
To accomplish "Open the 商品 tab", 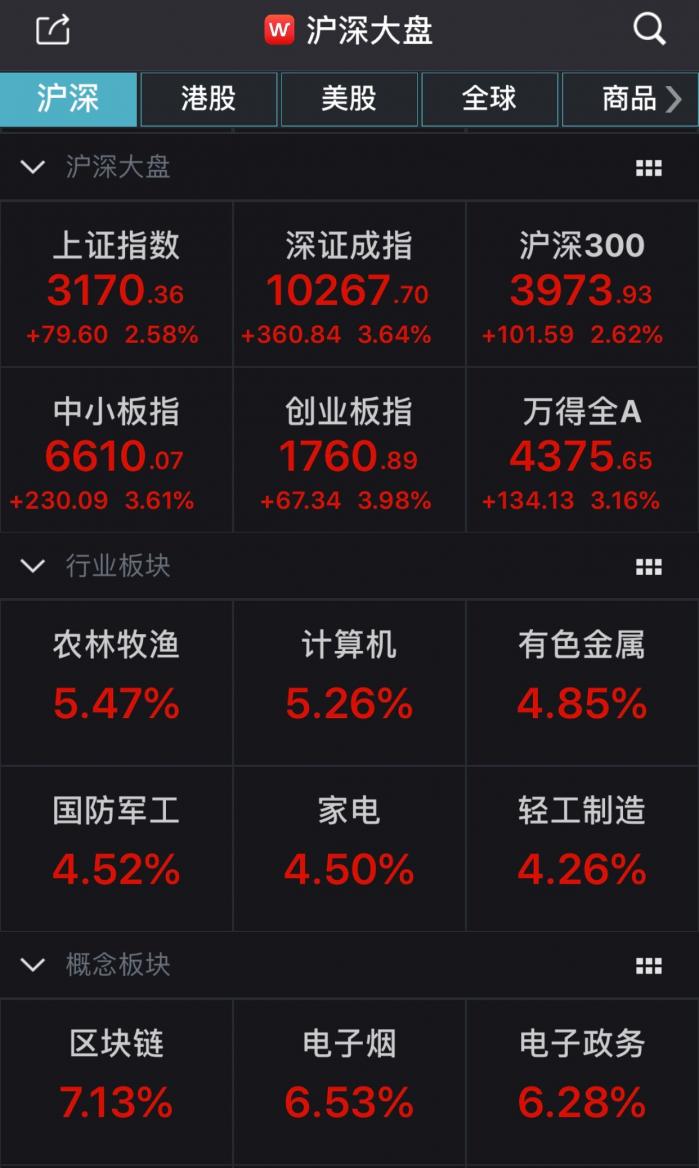I will (x=628, y=99).
